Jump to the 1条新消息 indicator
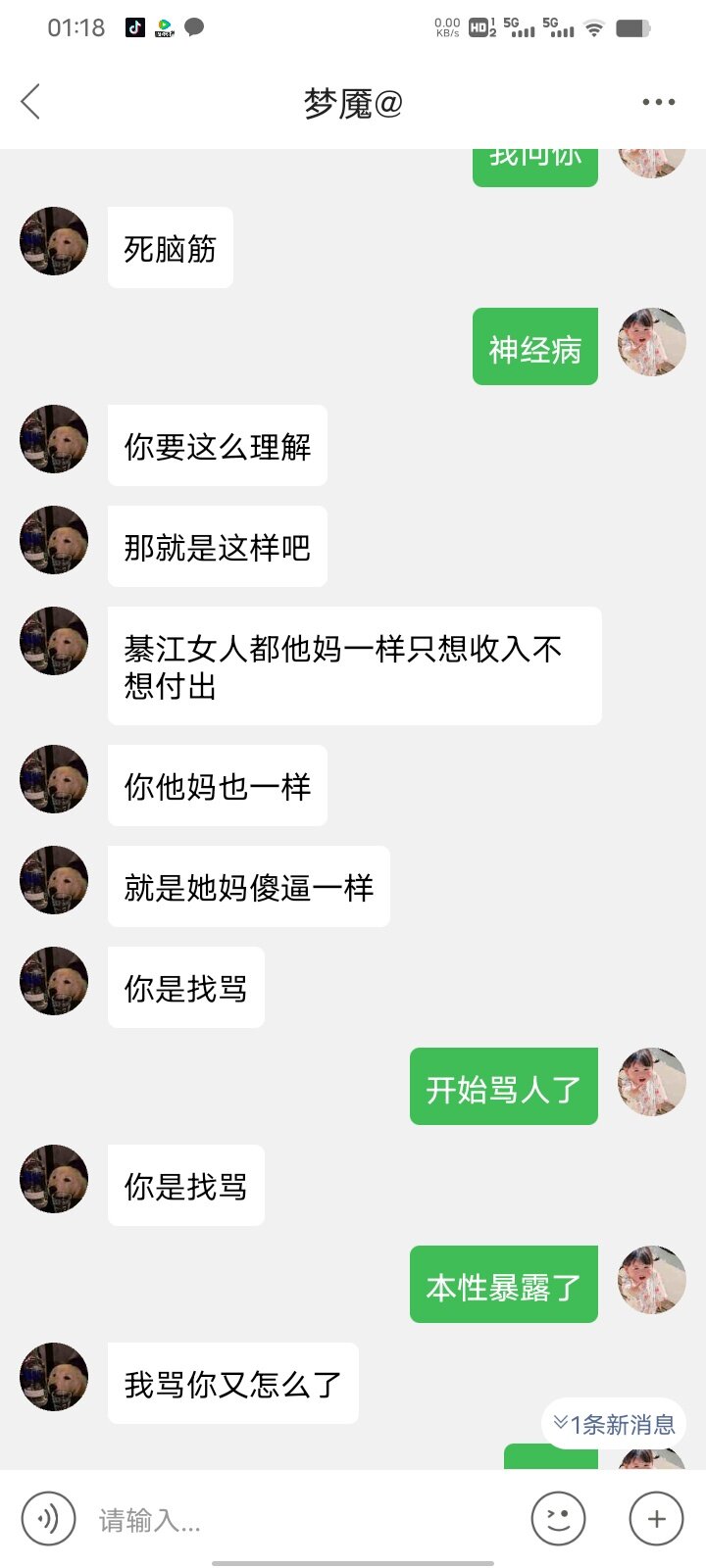Viewport: 706px width, 1568px height. click(614, 1424)
